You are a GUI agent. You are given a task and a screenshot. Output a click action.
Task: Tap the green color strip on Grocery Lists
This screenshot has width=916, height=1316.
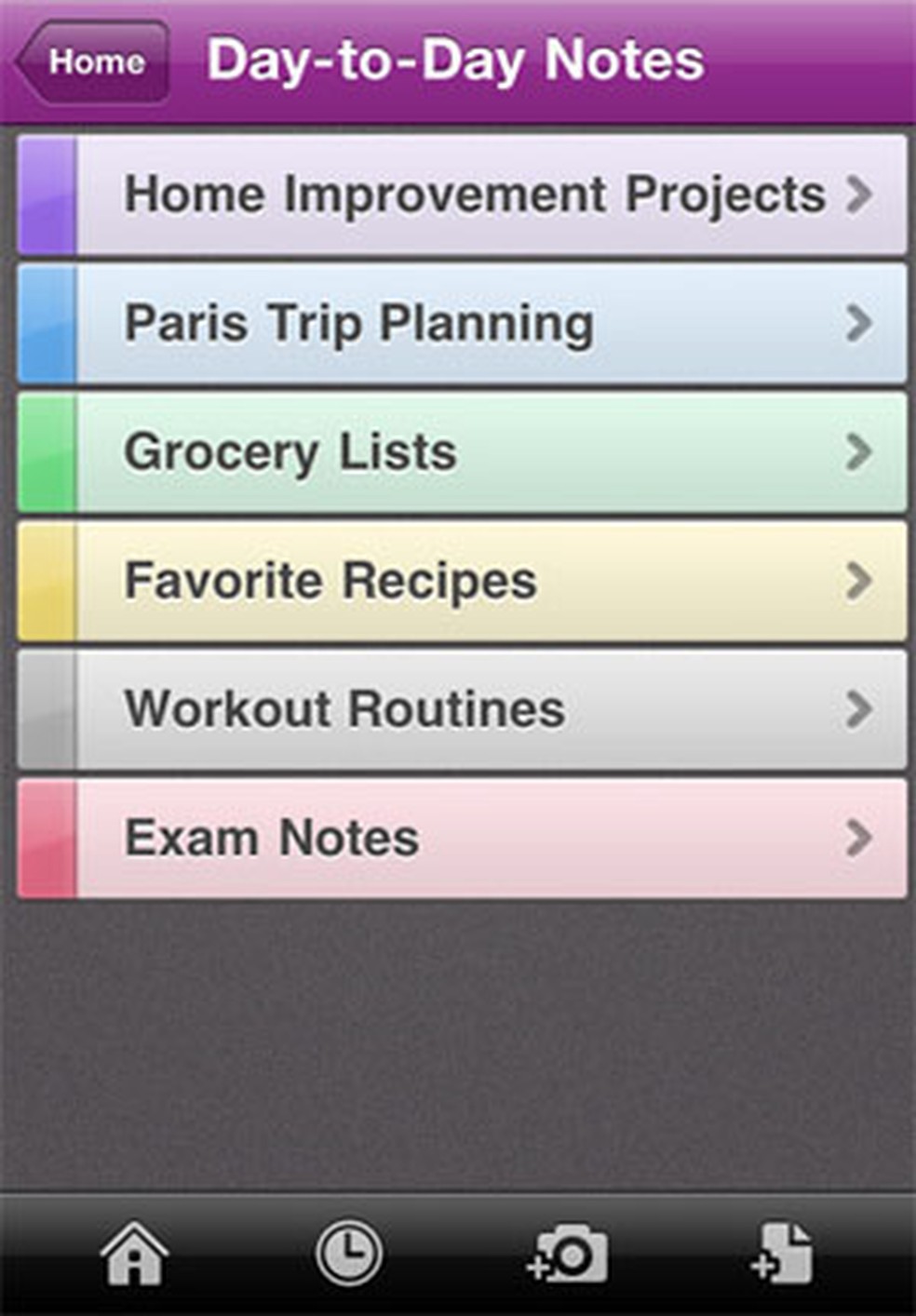pyautogui.click(x=47, y=450)
